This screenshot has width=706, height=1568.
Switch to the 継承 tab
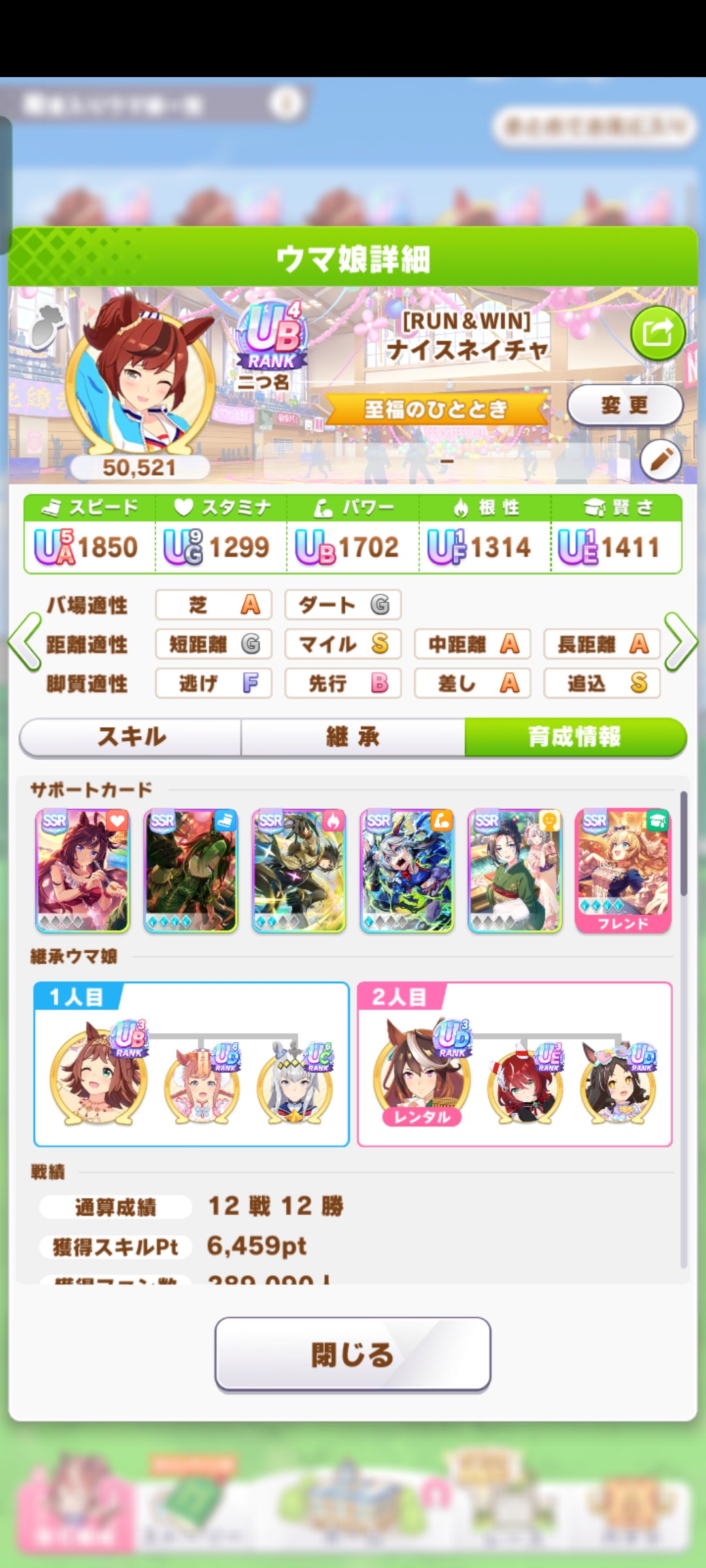(x=353, y=737)
